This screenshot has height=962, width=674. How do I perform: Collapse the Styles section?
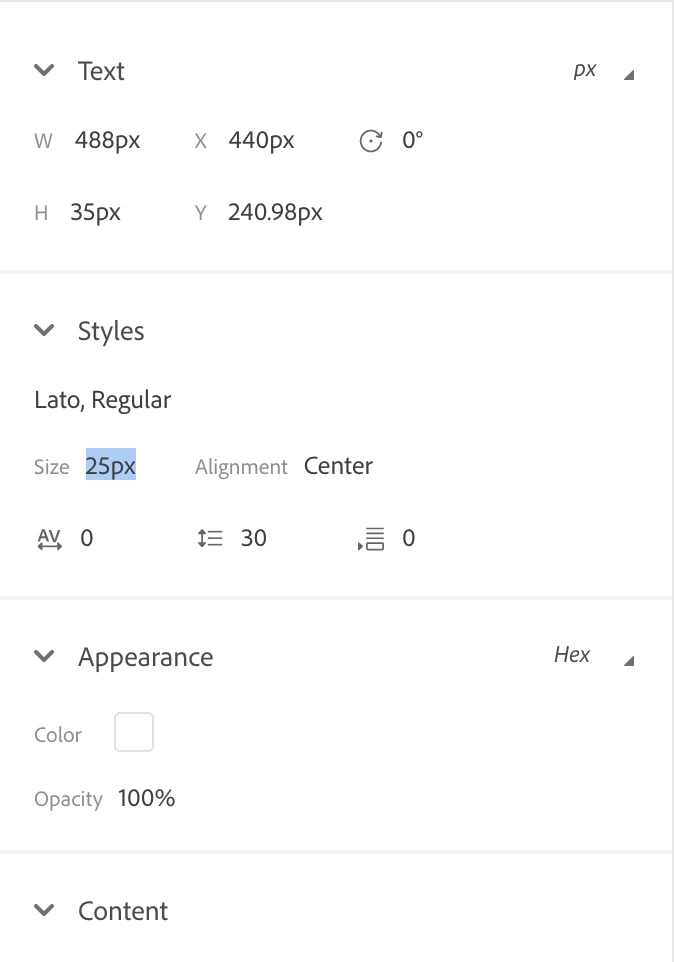(x=44, y=331)
